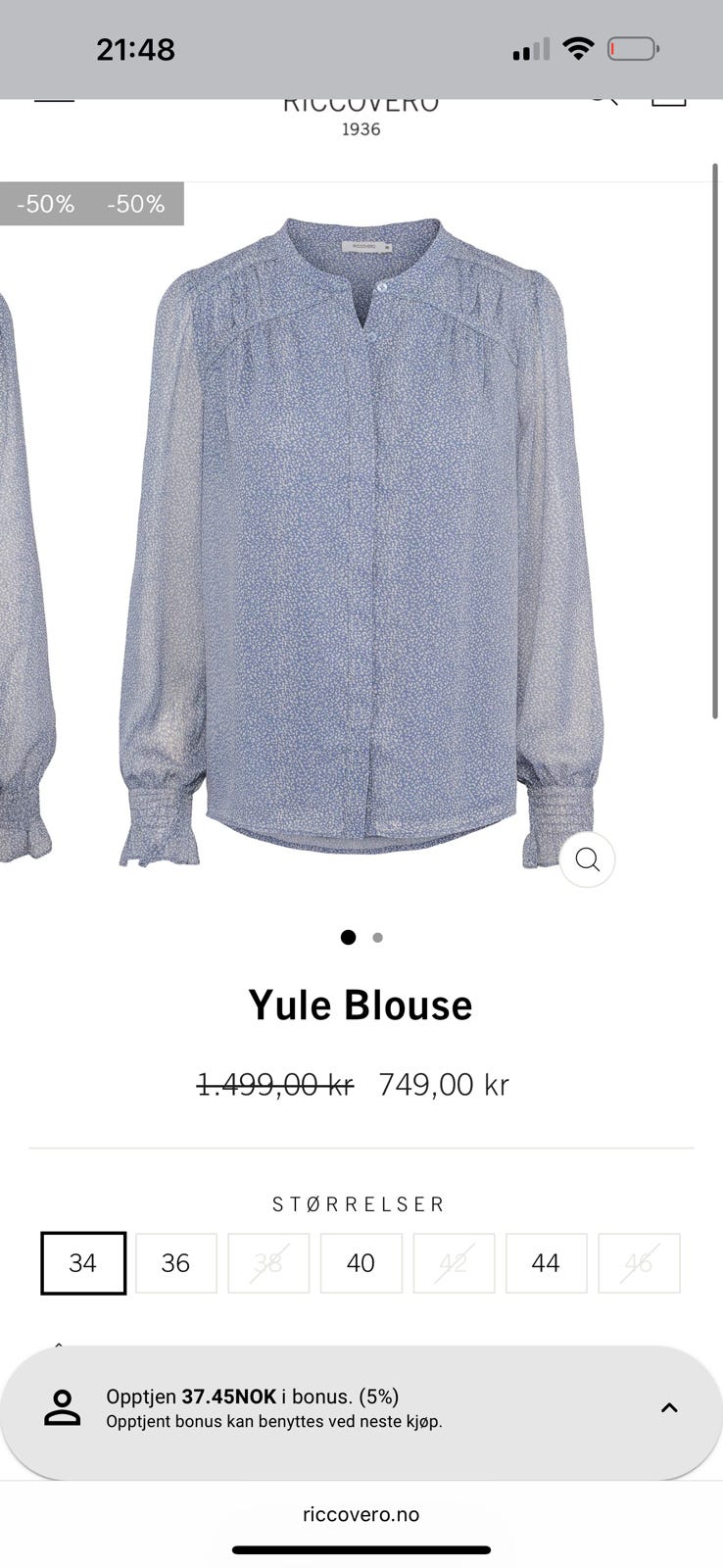Open the Yule Blouse product photo

pyautogui.click(x=361, y=543)
